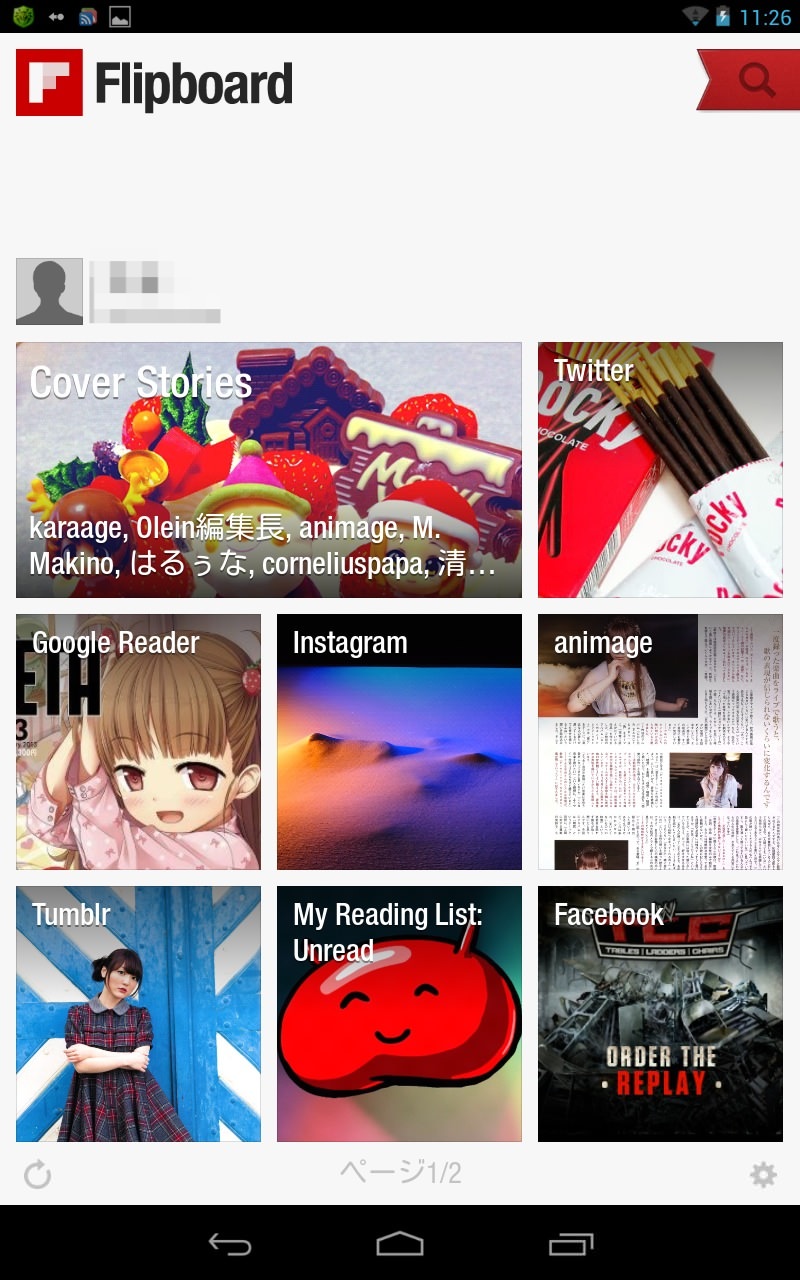Open My Reading List: Unread tile
800x1280 pixels.
pos(399,1014)
